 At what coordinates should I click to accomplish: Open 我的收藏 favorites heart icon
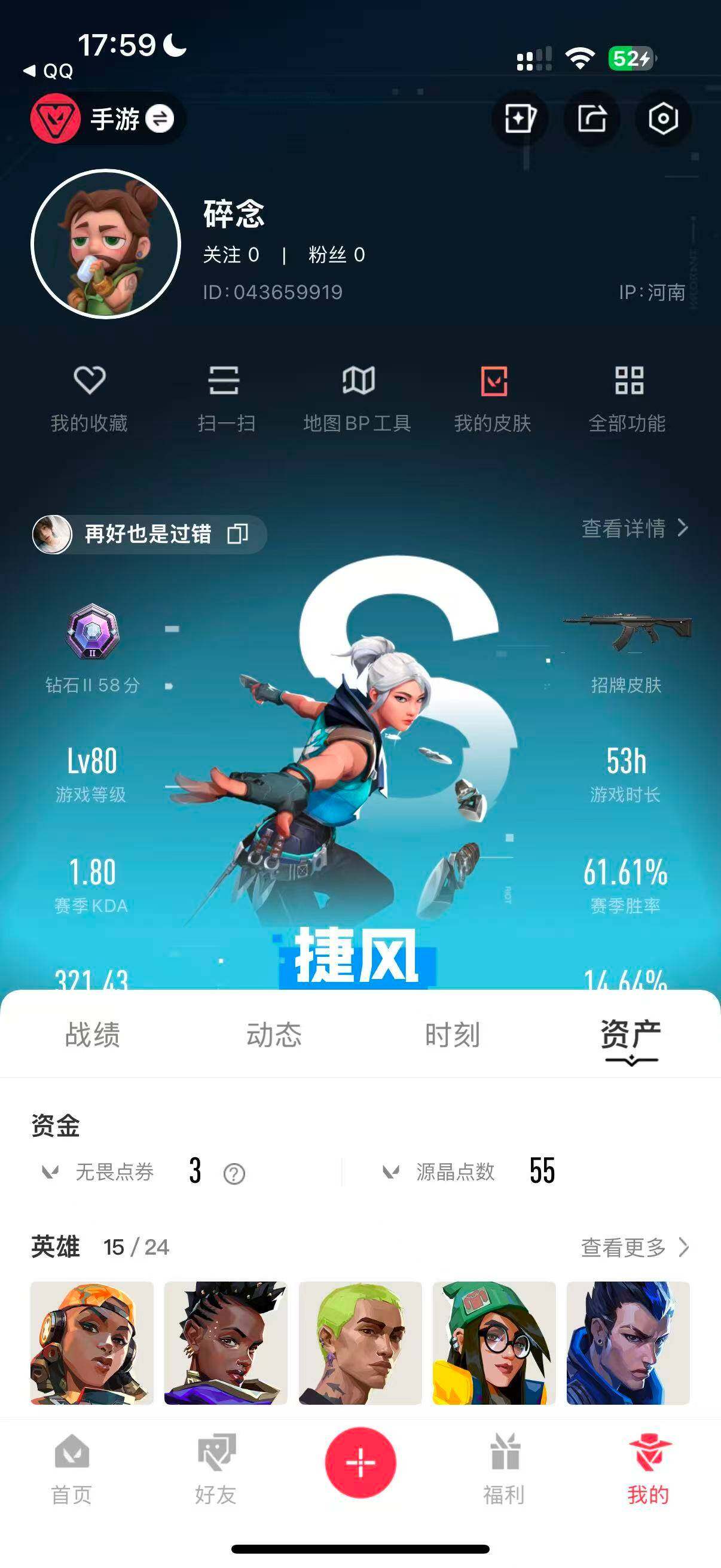point(90,399)
